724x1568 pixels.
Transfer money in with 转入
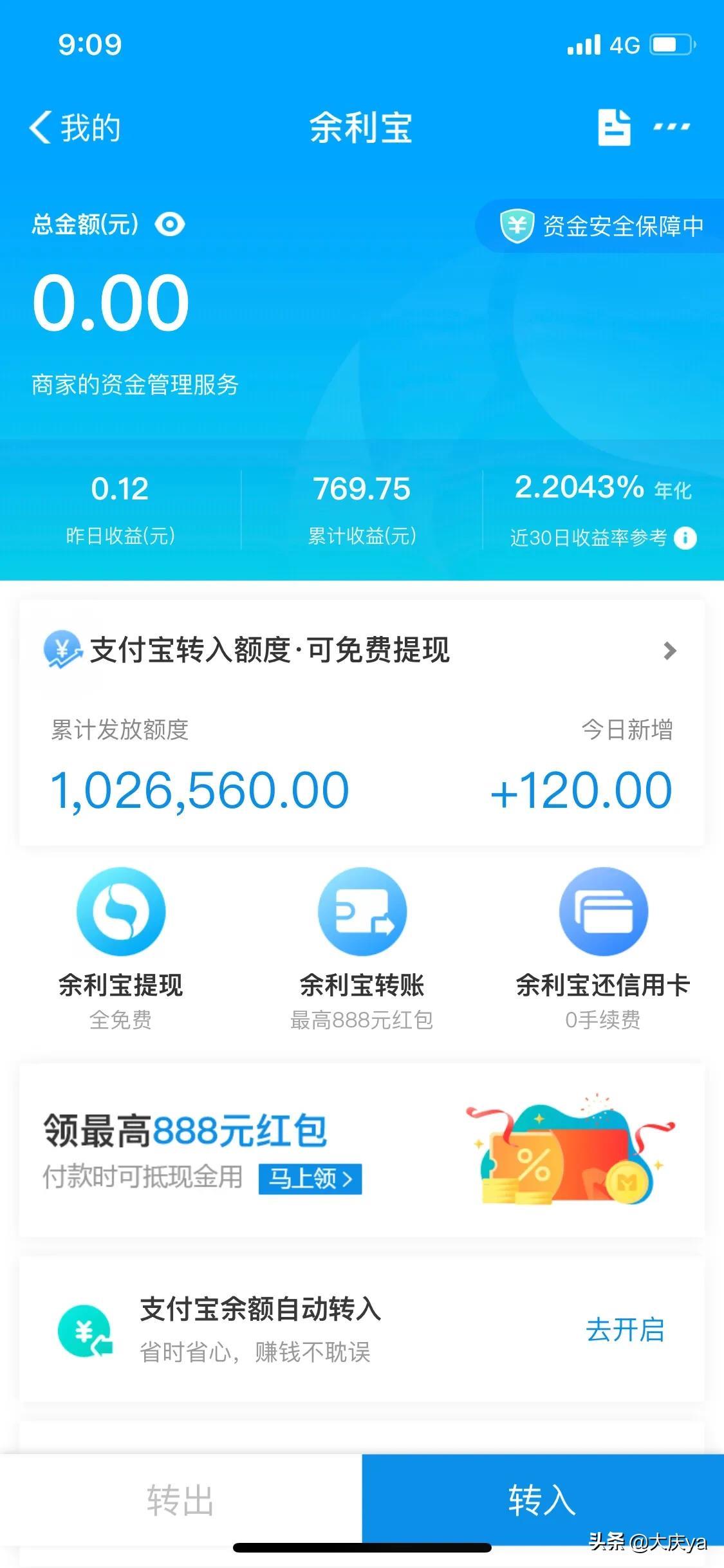point(542,1498)
